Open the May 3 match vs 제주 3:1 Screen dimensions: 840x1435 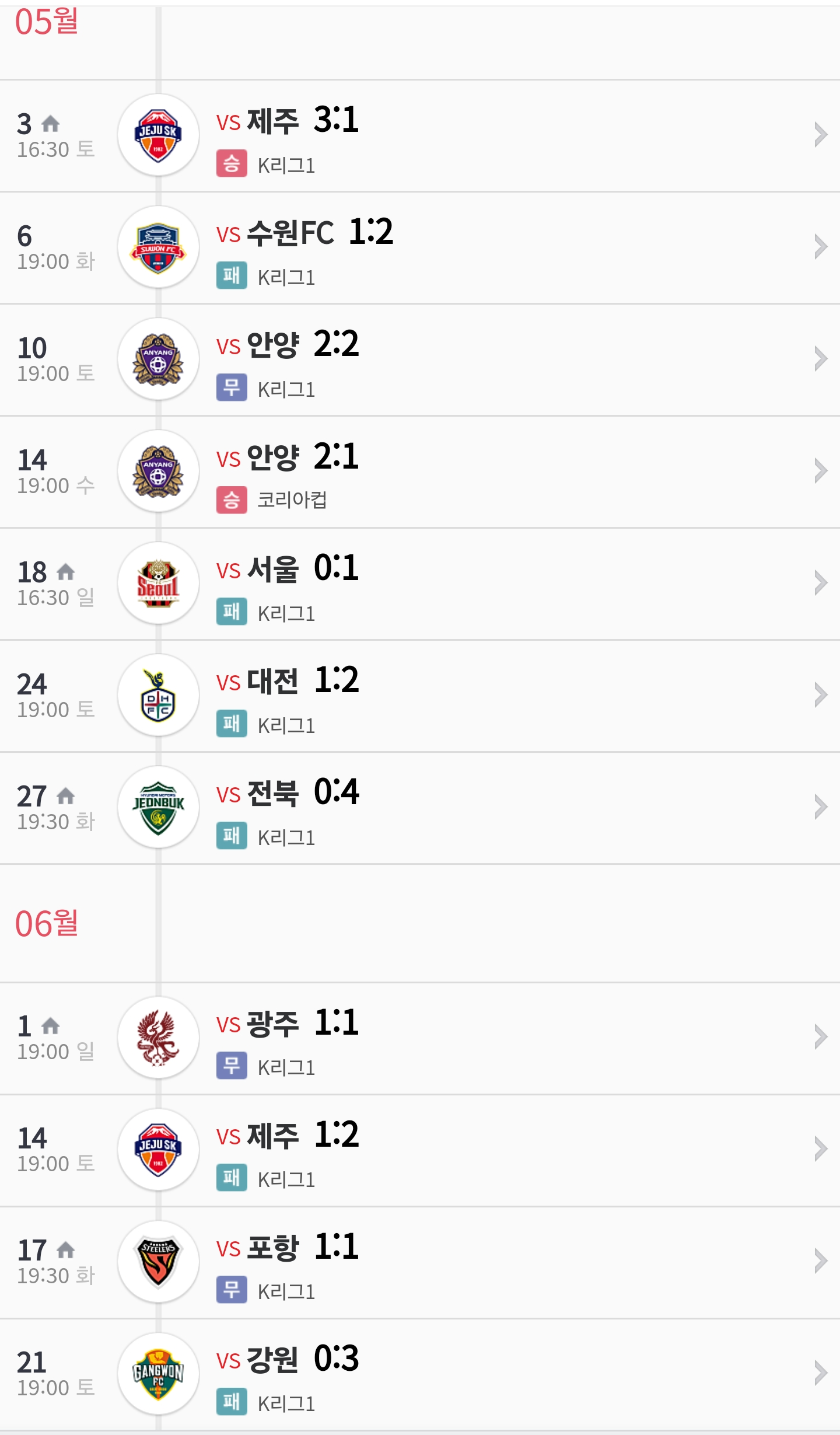pyautogui.click(x=420, y=136)
